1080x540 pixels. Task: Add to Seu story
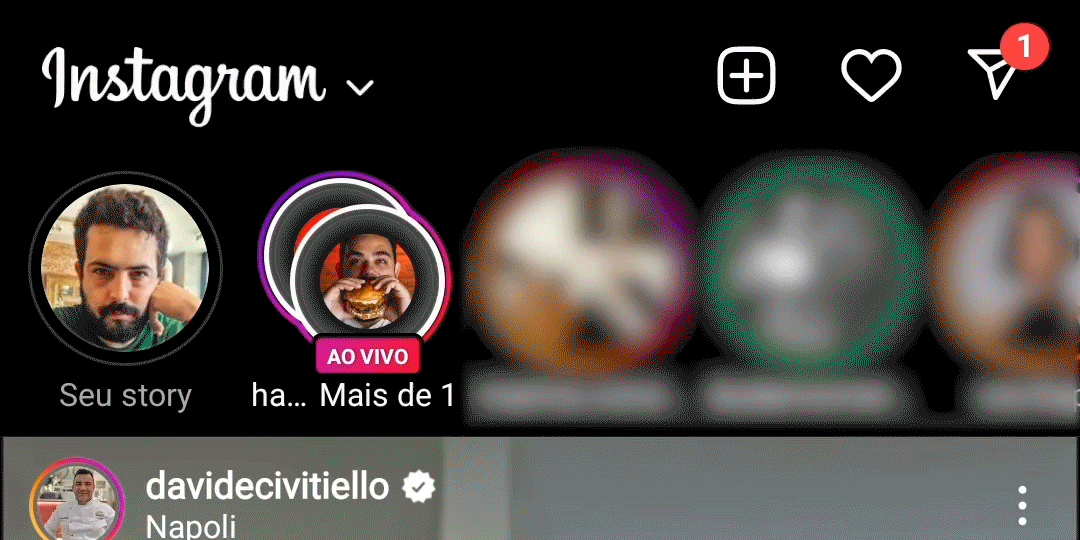tap(125, 266)
